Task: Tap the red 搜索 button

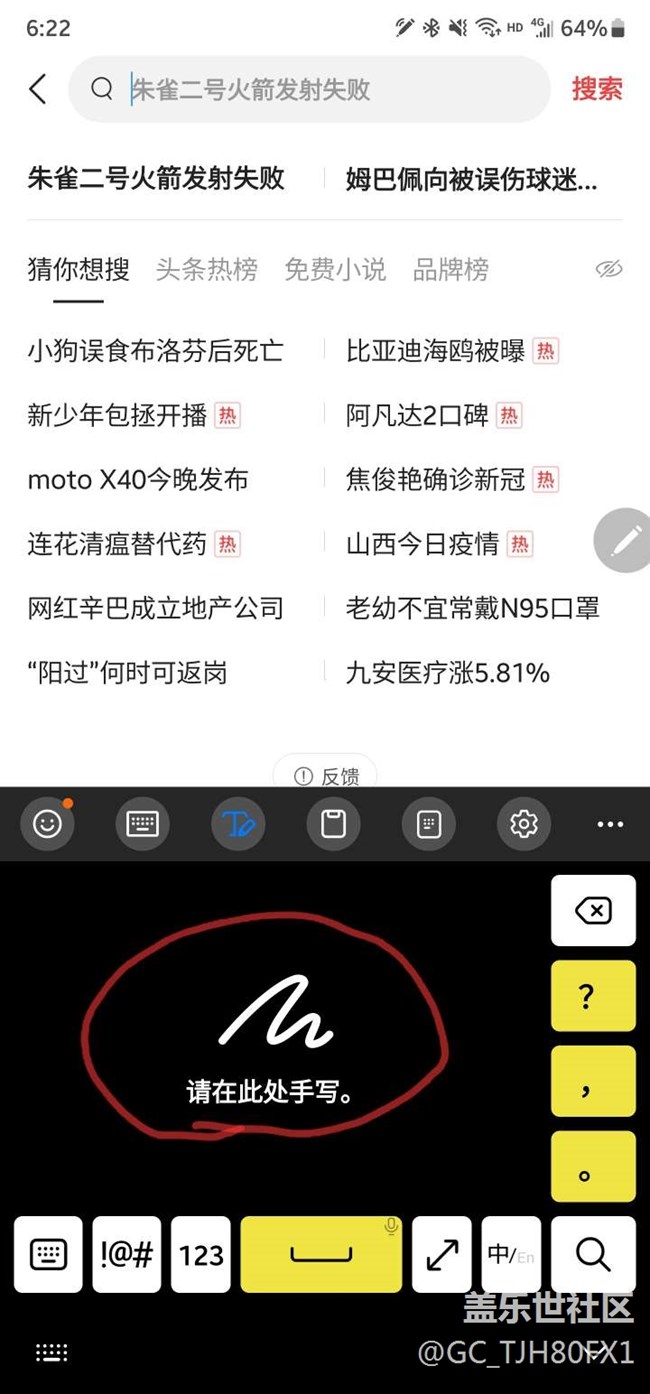Action: [x=597, y=89]
